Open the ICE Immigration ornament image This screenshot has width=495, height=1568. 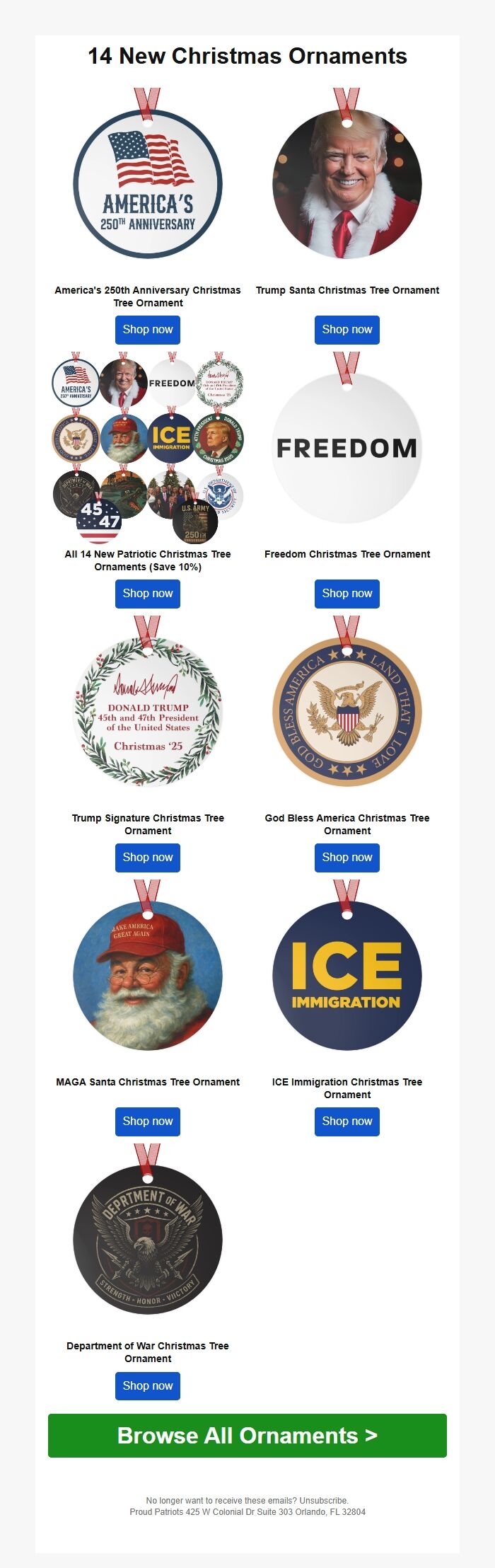click(346, 976)
